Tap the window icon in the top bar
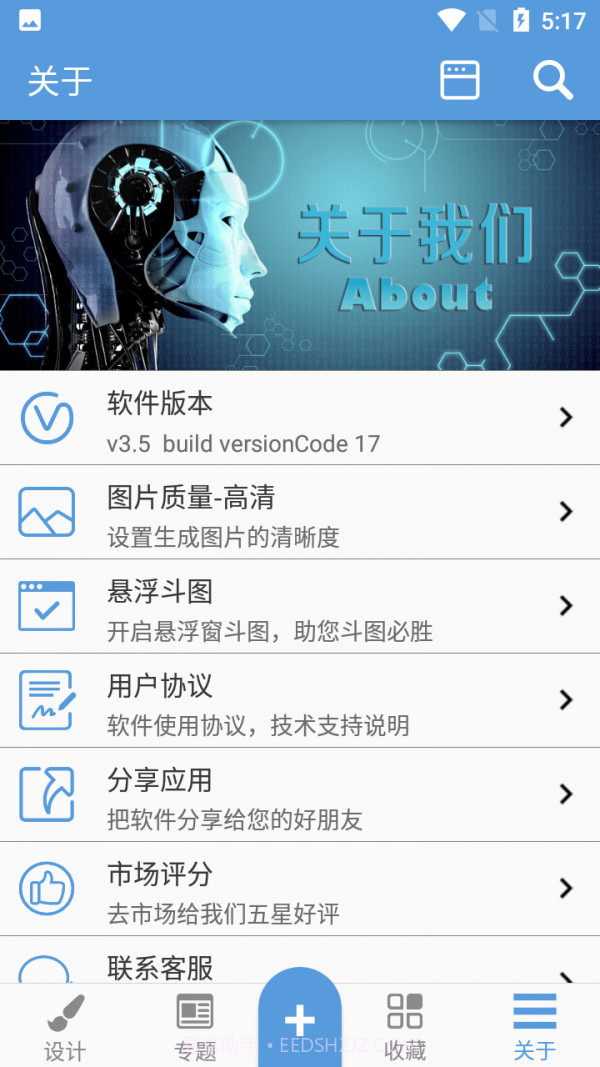 click(460, 80)
